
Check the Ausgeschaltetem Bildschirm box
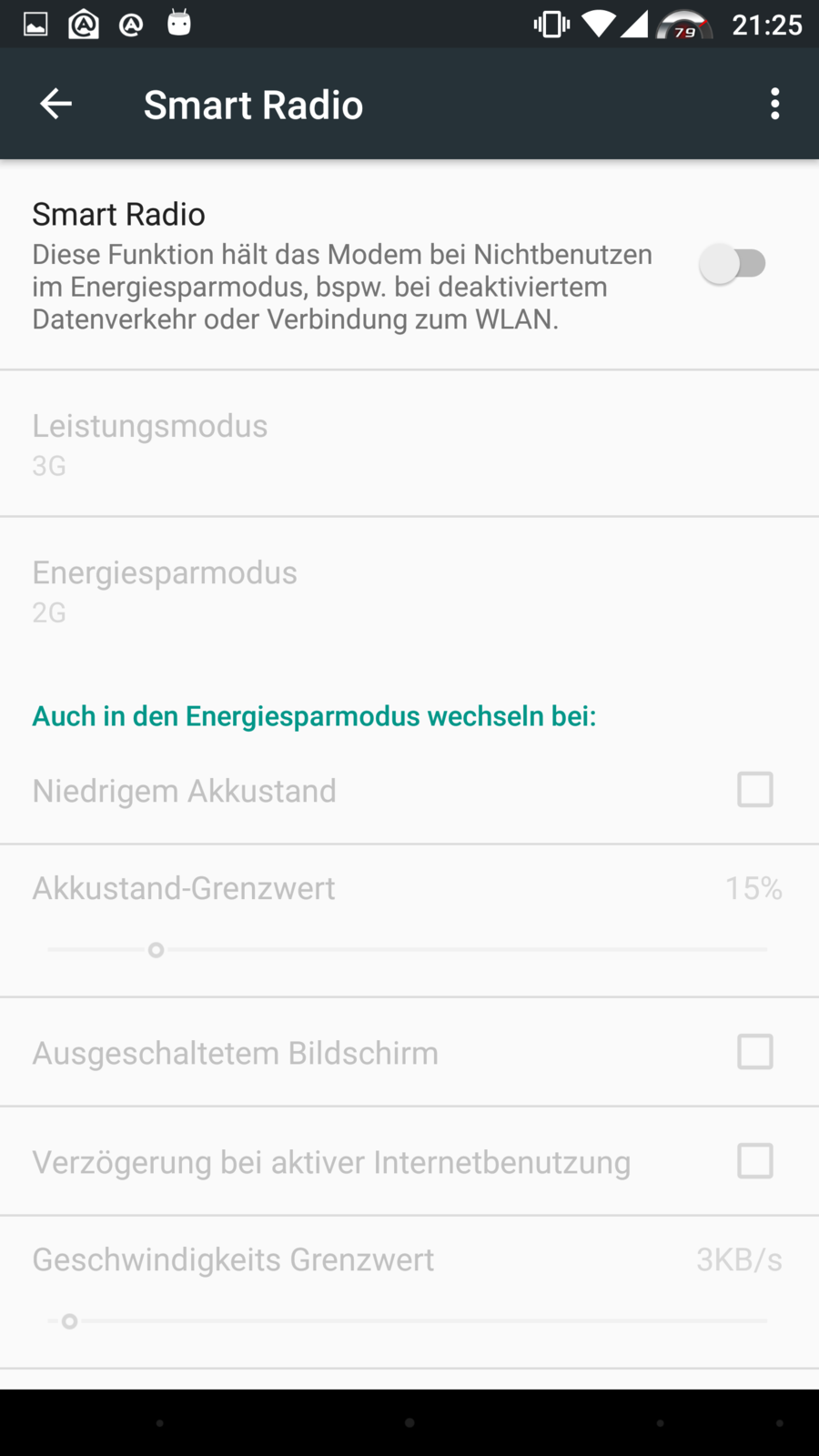[754, 1052]
